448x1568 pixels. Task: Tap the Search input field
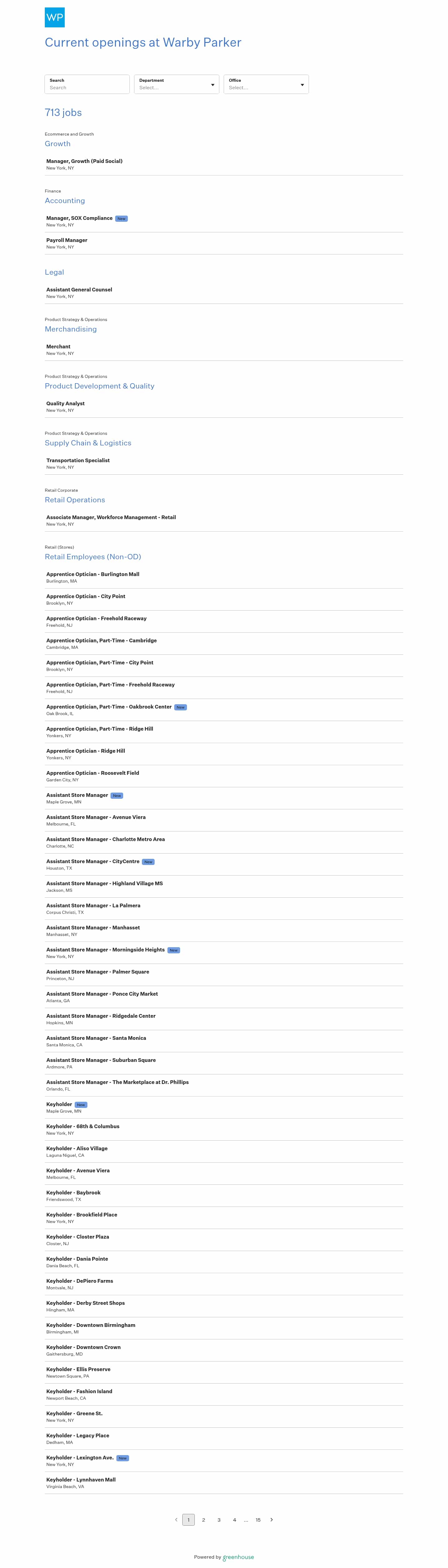click(86, 88)
